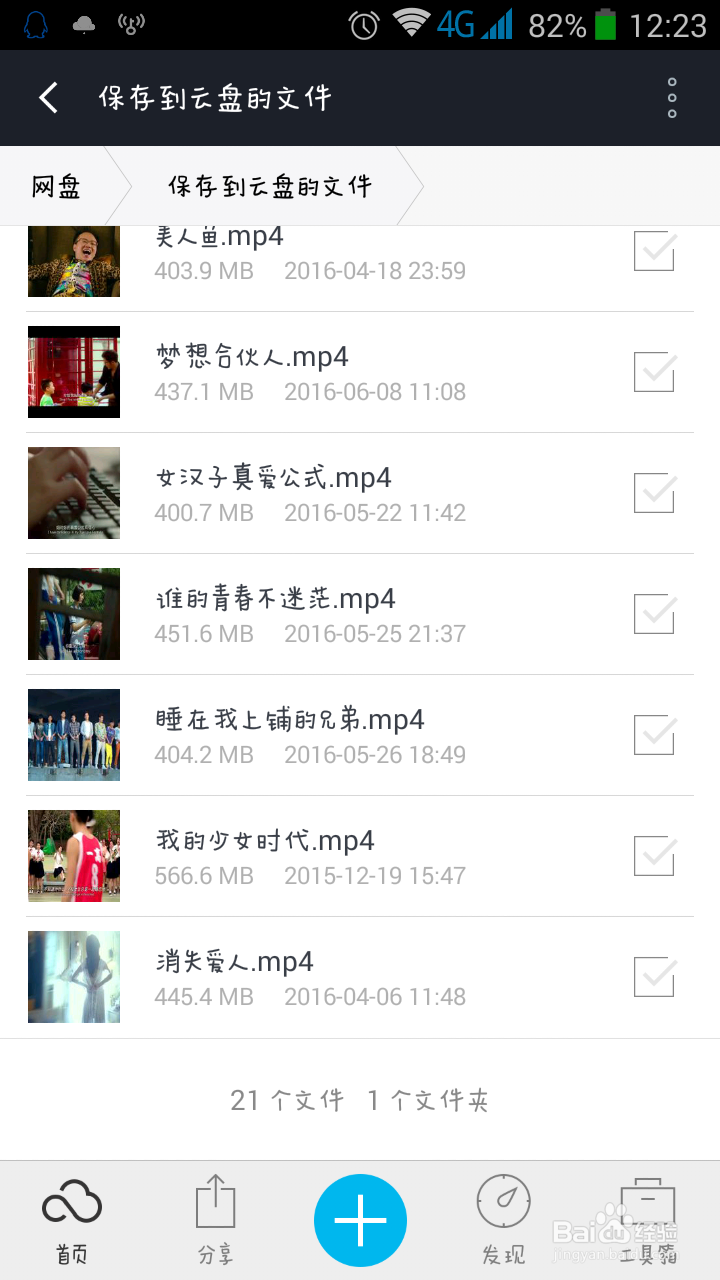Go back using the top-left arrow
720x1280 pixels.
pos(48,98)
